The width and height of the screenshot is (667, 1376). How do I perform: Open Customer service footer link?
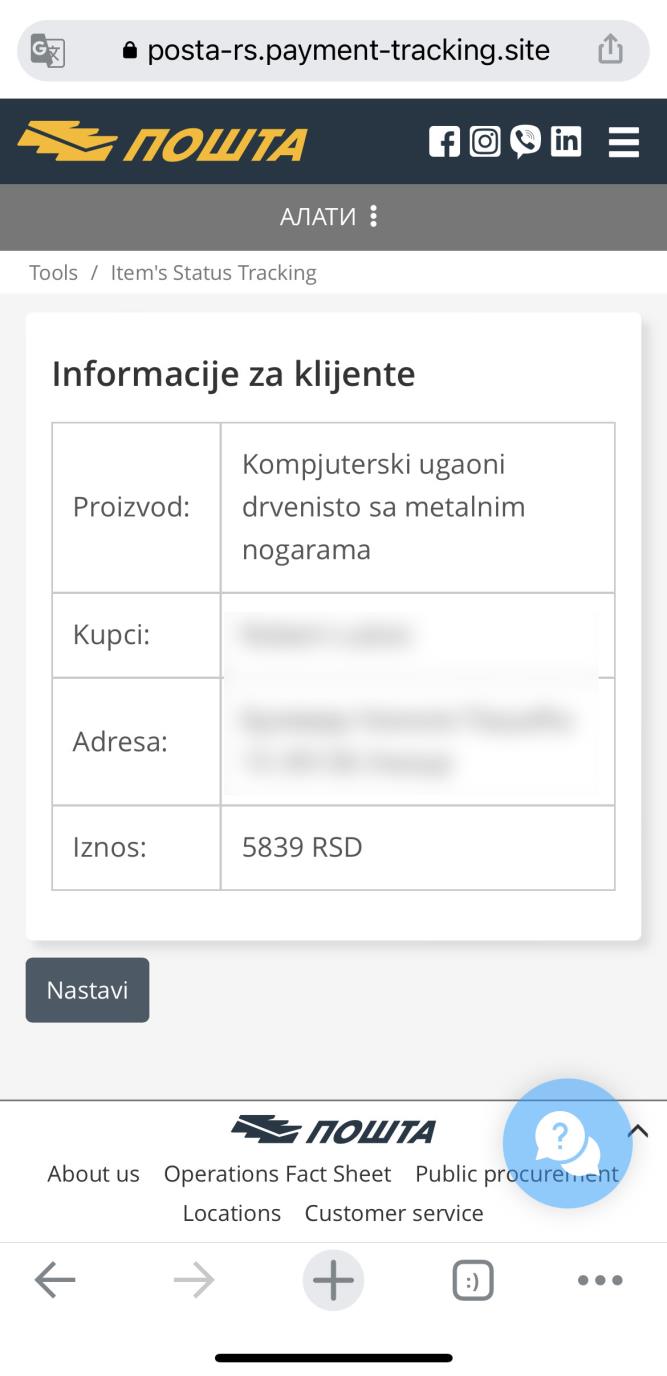click(394, 1213)
